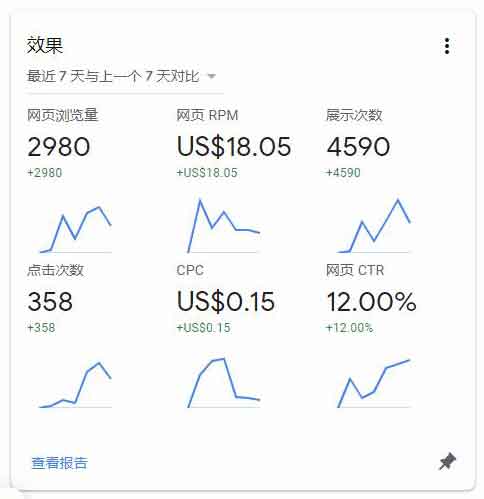The height and width of the screenshot is (499, 484).
Task: Open the three-dot overflow menu
Action: pos(447,46)
